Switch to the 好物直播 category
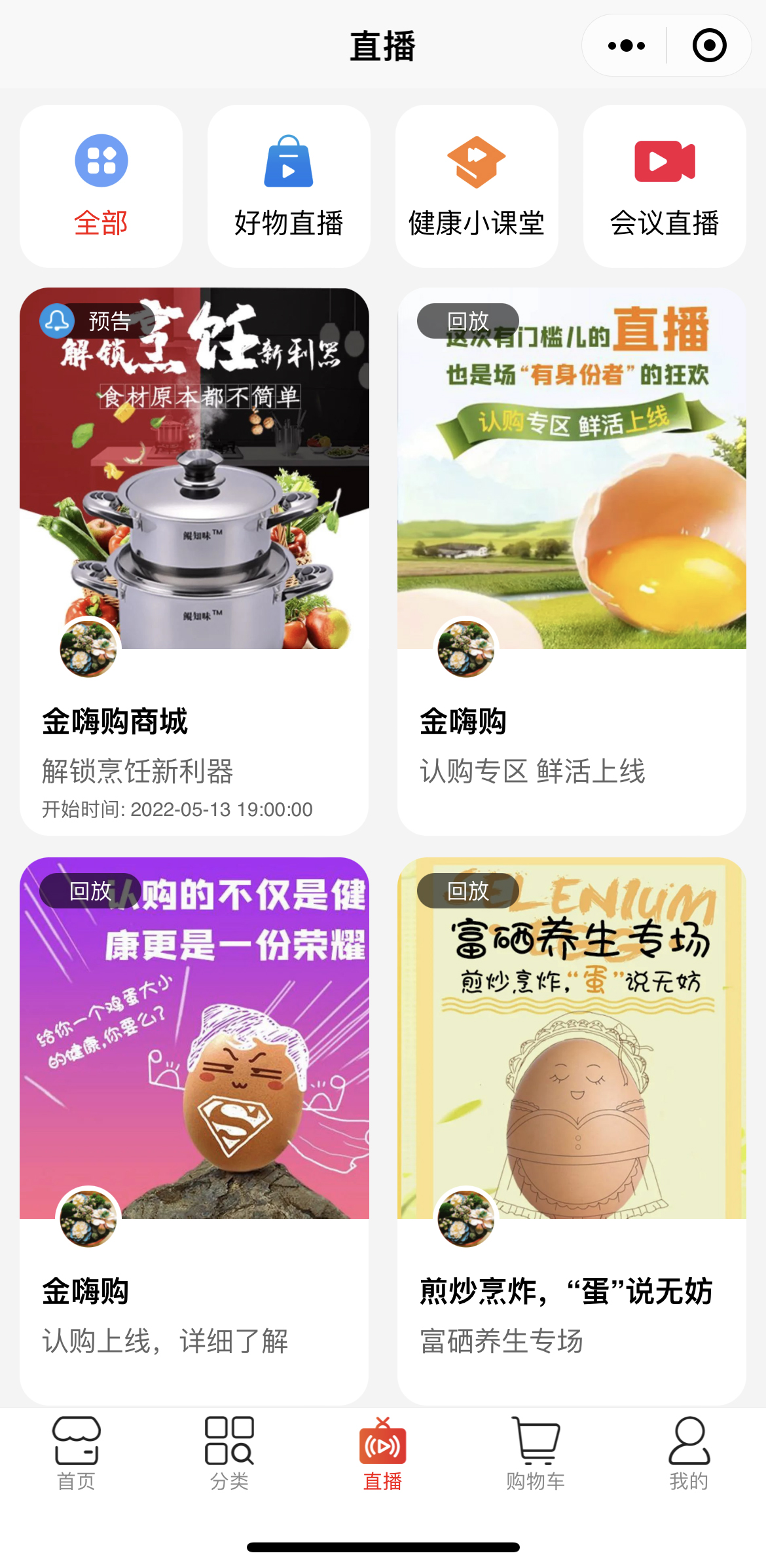This screenshot has width=766, height=1568. coord(289,186)
